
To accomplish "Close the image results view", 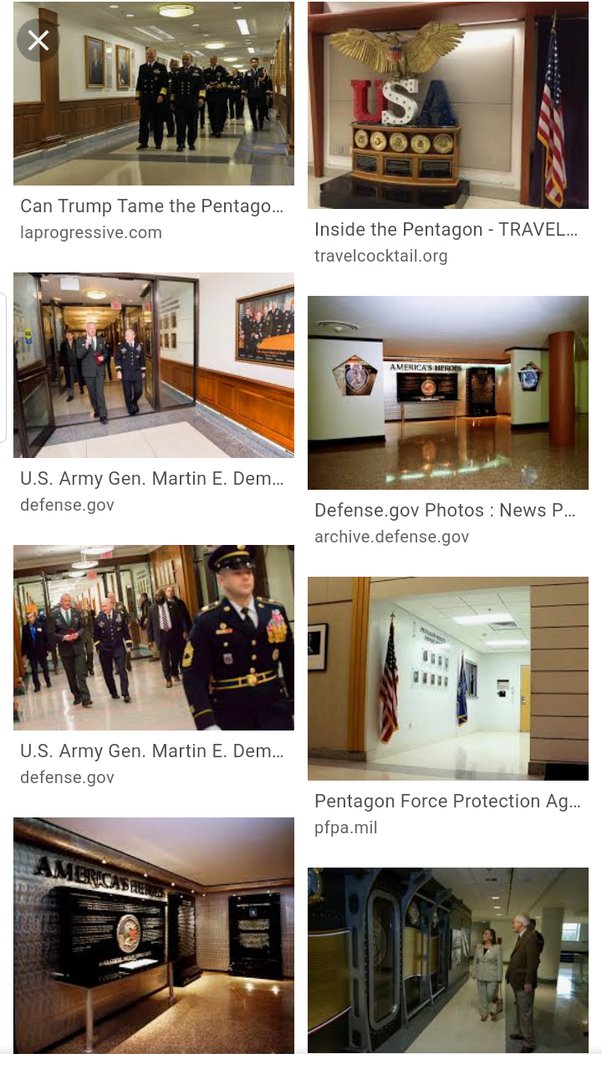I will (38, 40).
